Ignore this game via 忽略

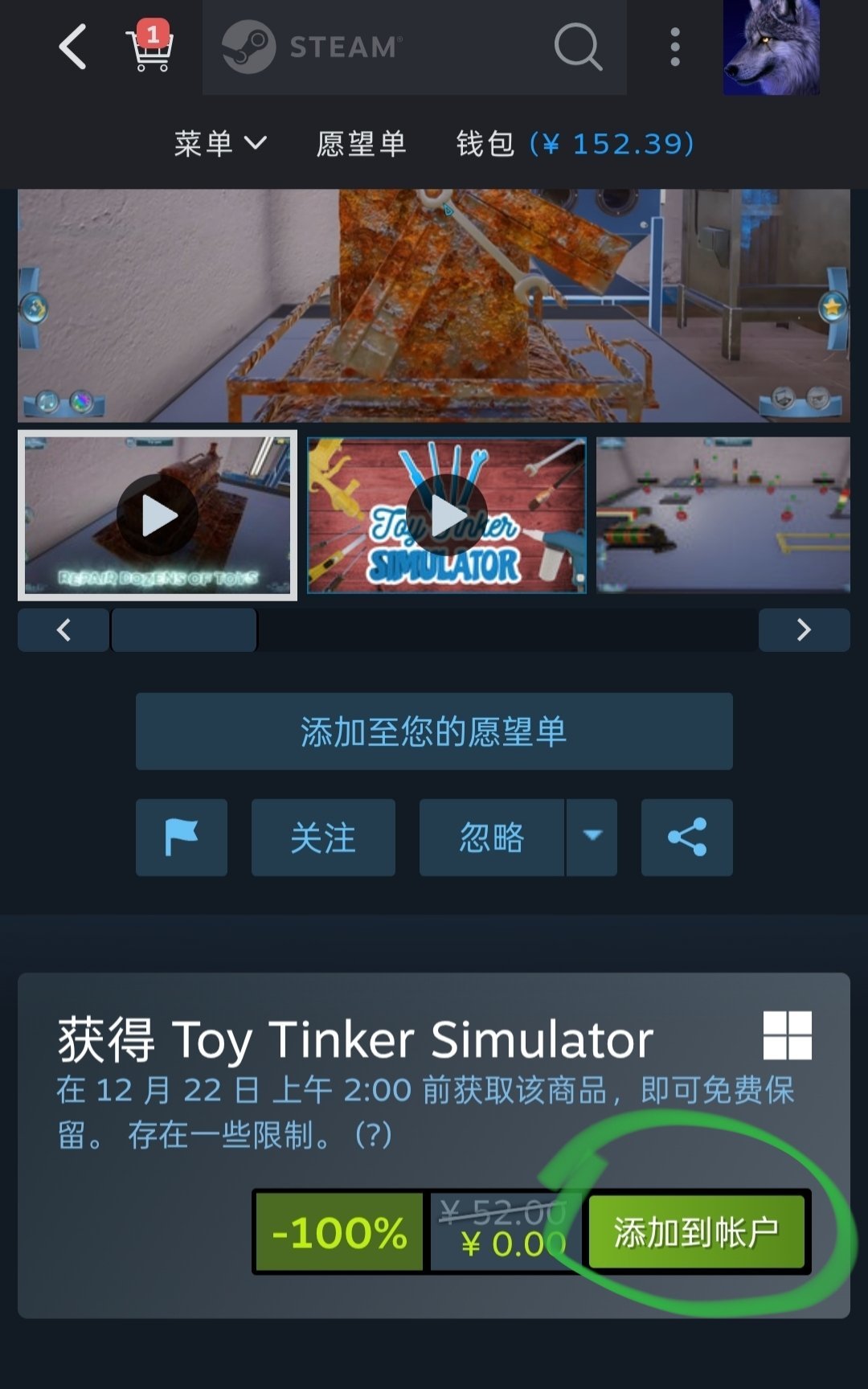point(492,838)
